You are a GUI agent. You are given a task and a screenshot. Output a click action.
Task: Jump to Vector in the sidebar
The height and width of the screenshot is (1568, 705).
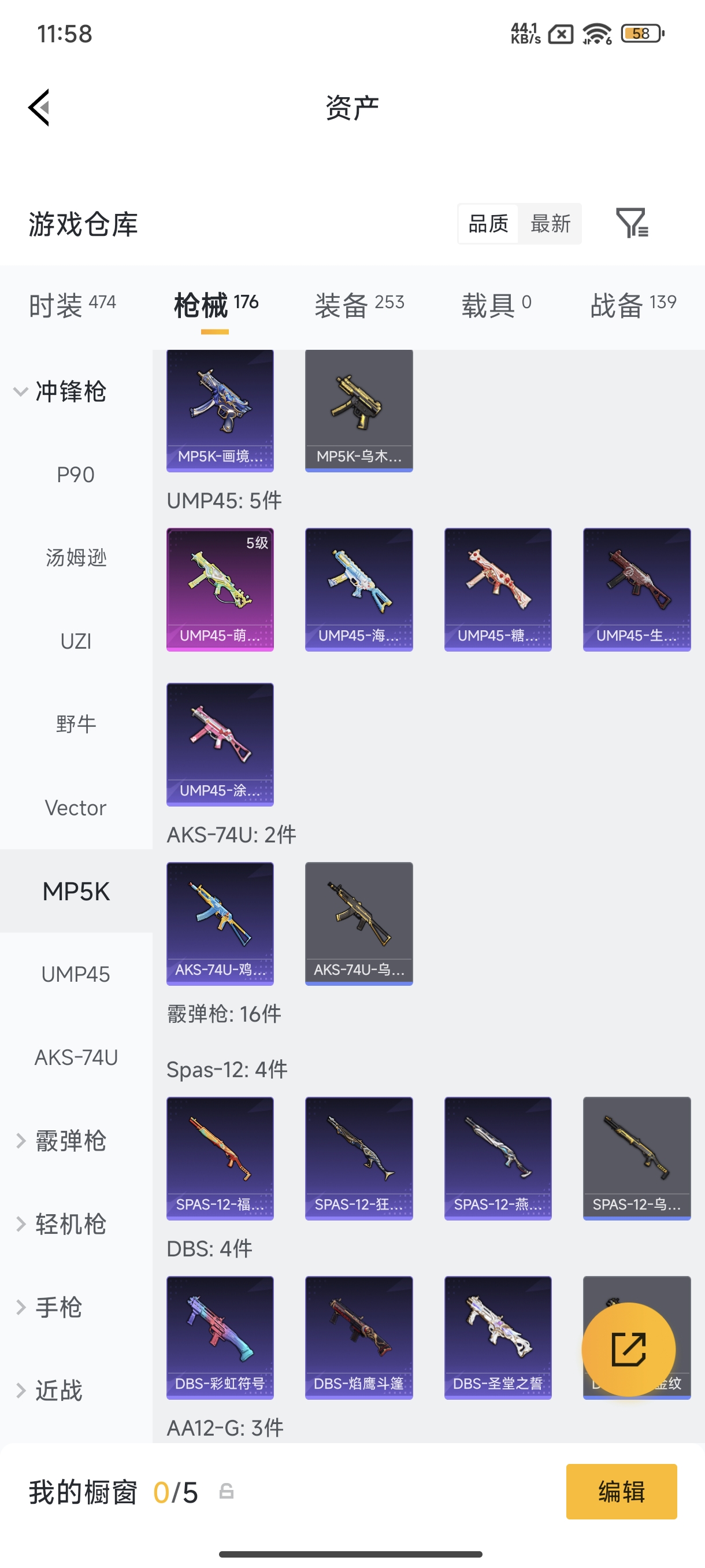[x=76, y=808]
